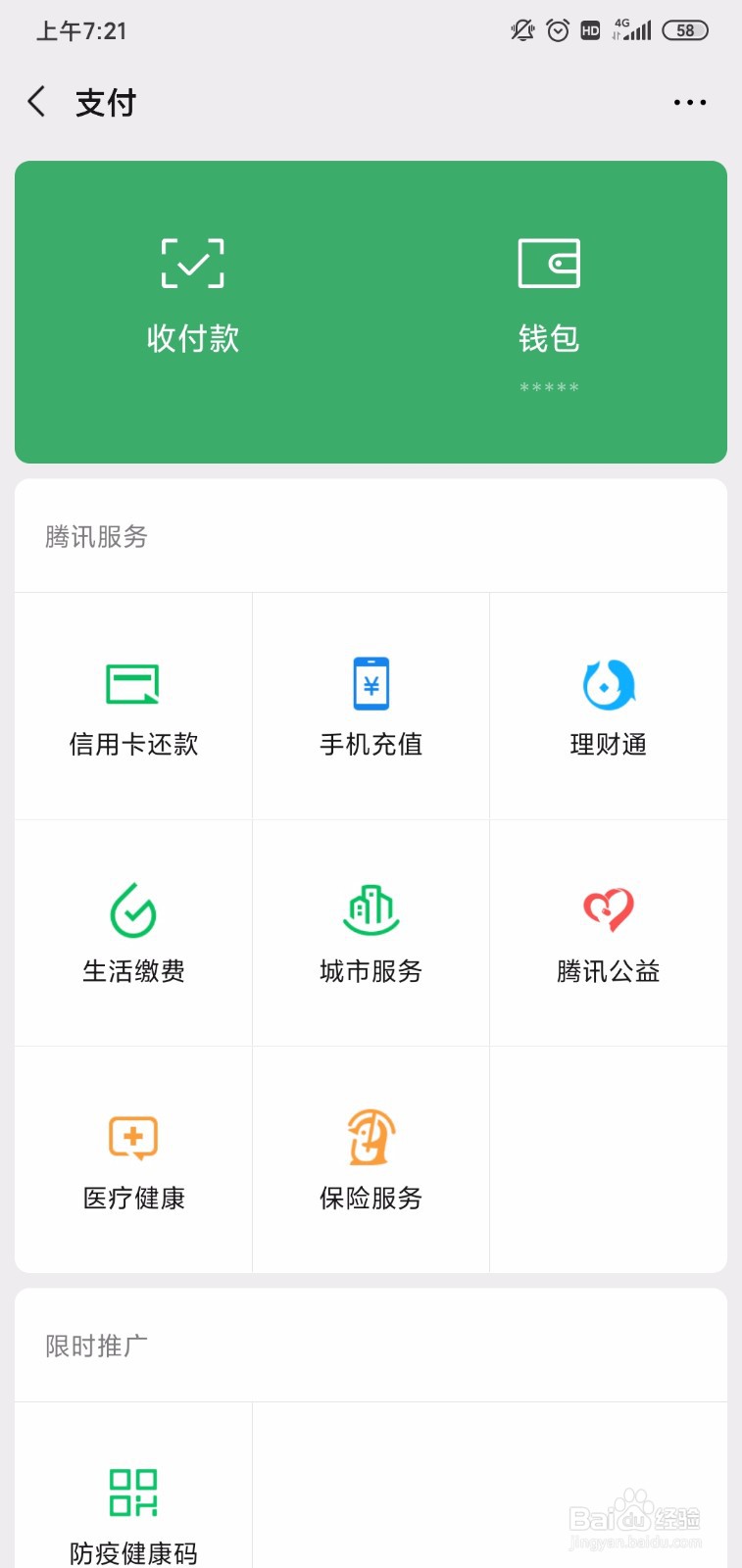Choose 腾讯公益
The height and width of the screenshot is (1568, 742).
609,933
